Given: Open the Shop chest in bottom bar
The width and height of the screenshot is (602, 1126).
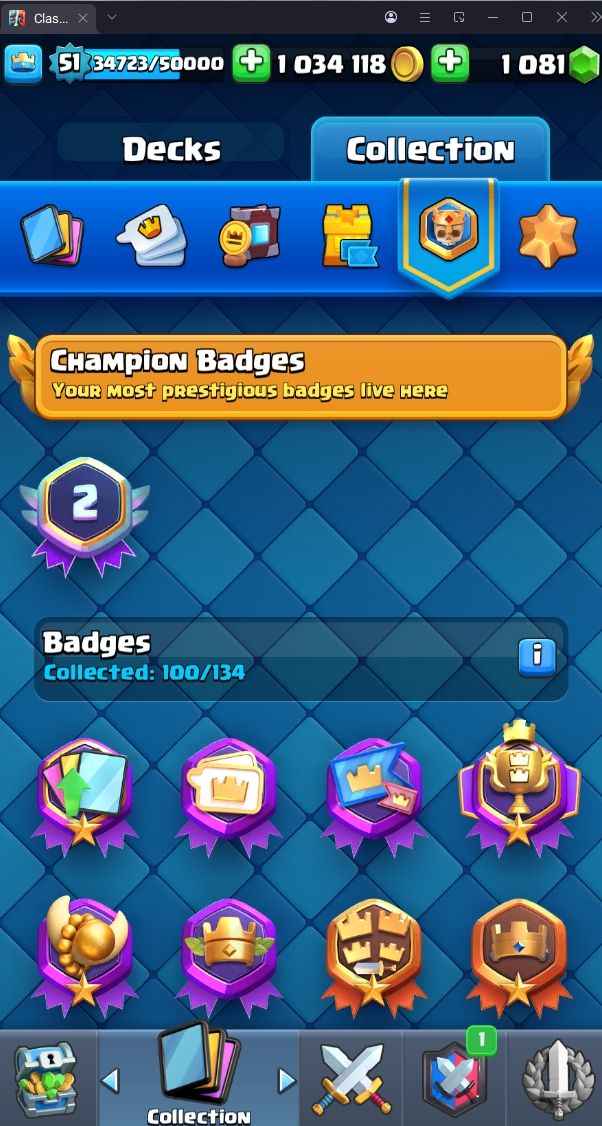Looking at the screenshot, I should tap(45, 1079).
